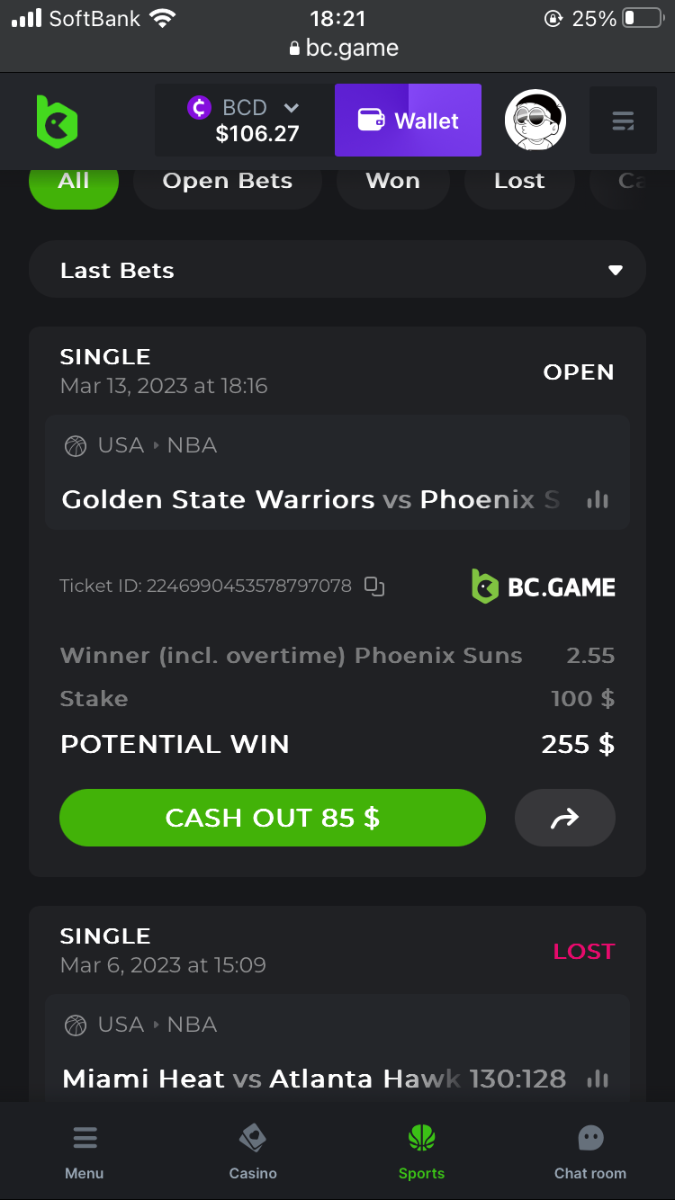Open the hamburger menu in the header
The width and height of the screenshot is (675, 1200).
pos(623,121)
